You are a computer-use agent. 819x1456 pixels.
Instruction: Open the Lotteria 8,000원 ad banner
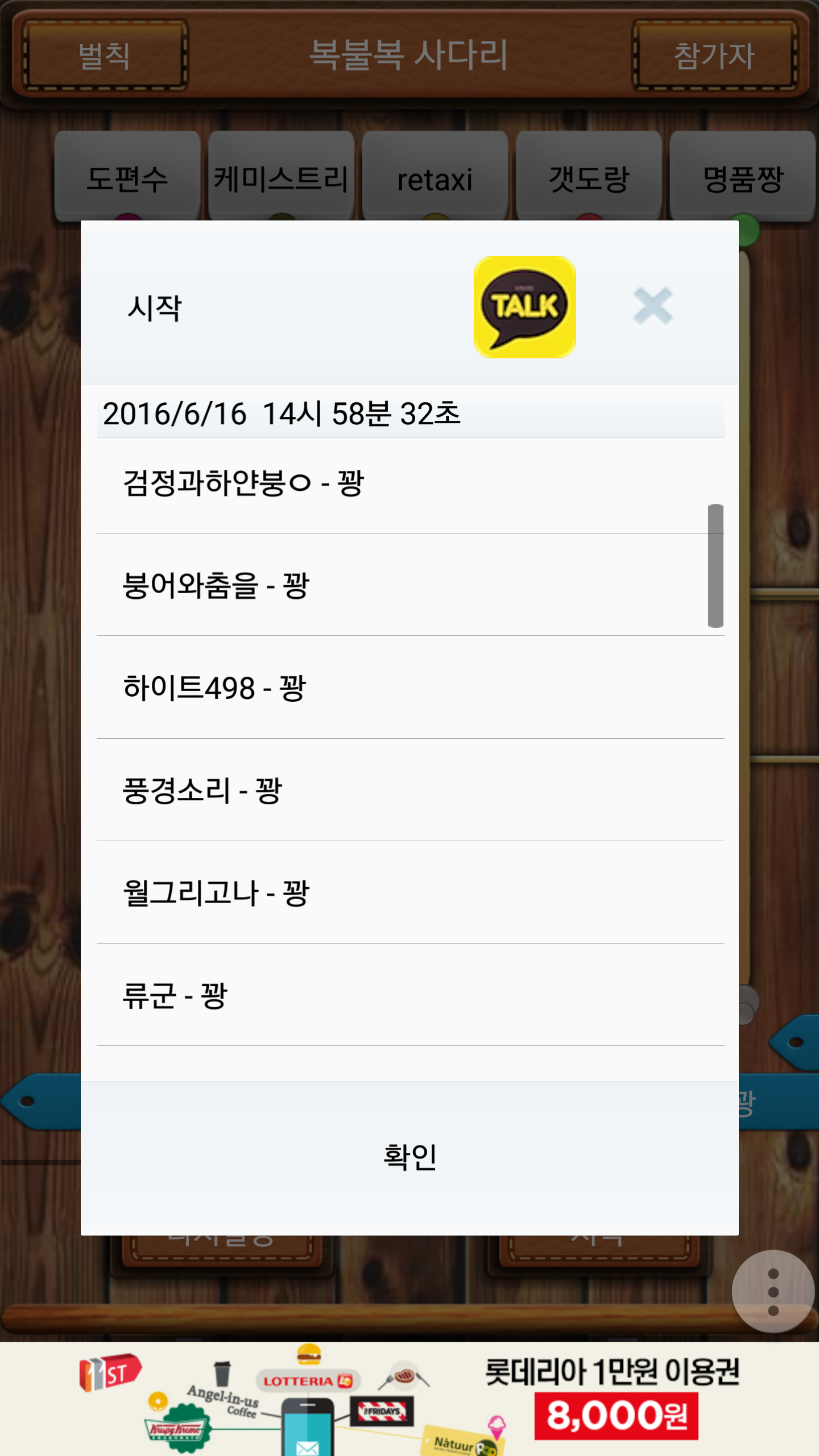(409, 1399)
